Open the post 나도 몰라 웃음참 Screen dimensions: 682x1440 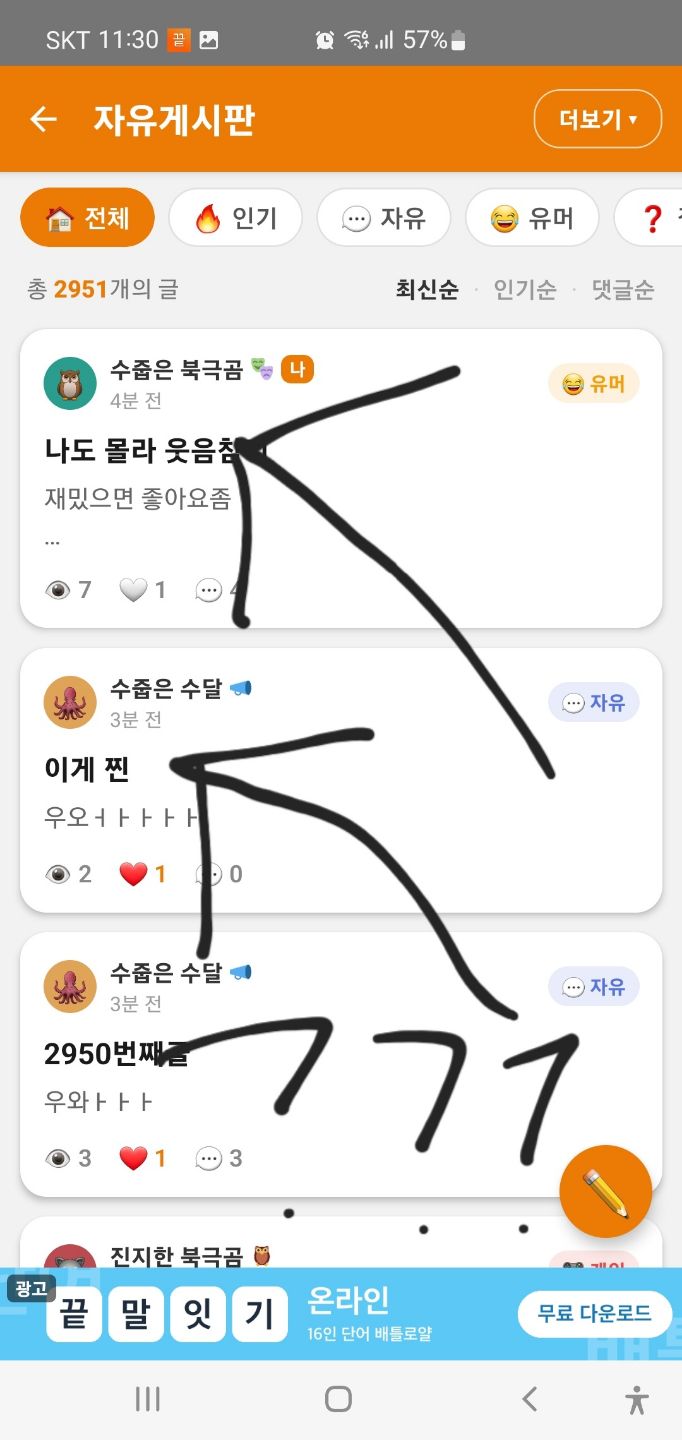point(341,478)
